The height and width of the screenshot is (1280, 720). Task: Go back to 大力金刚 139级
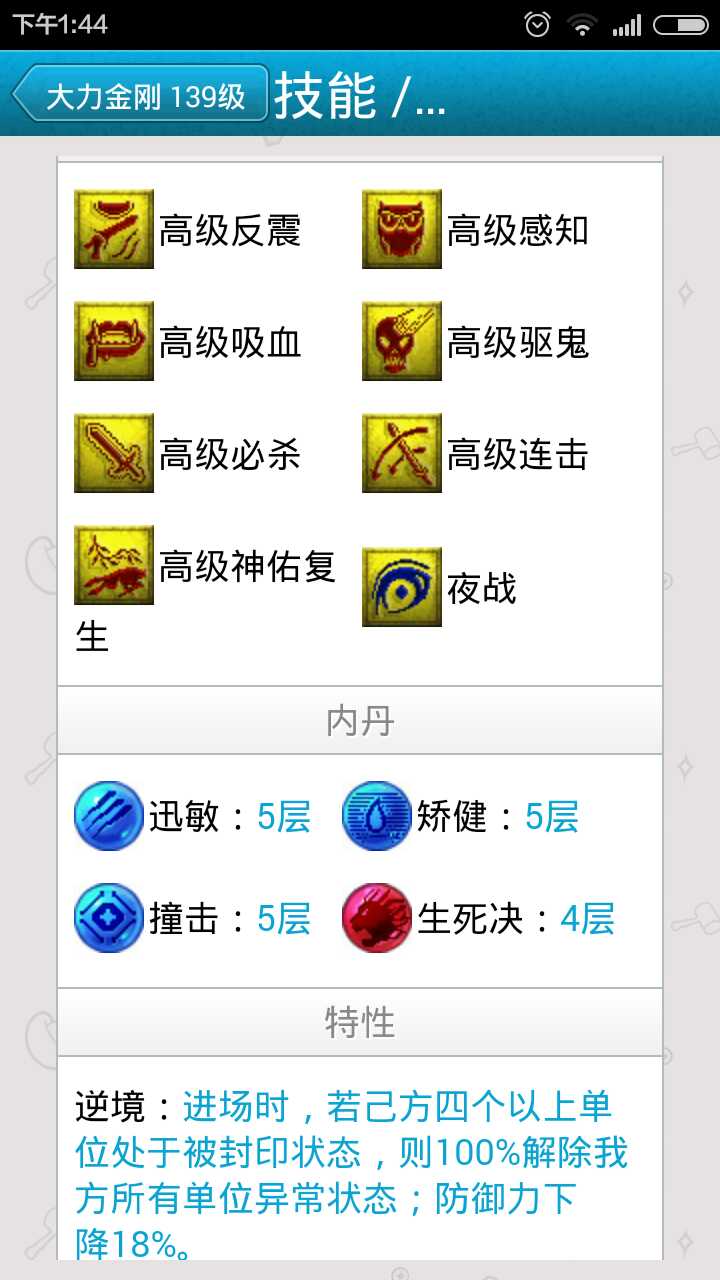(x=141, y=95)
